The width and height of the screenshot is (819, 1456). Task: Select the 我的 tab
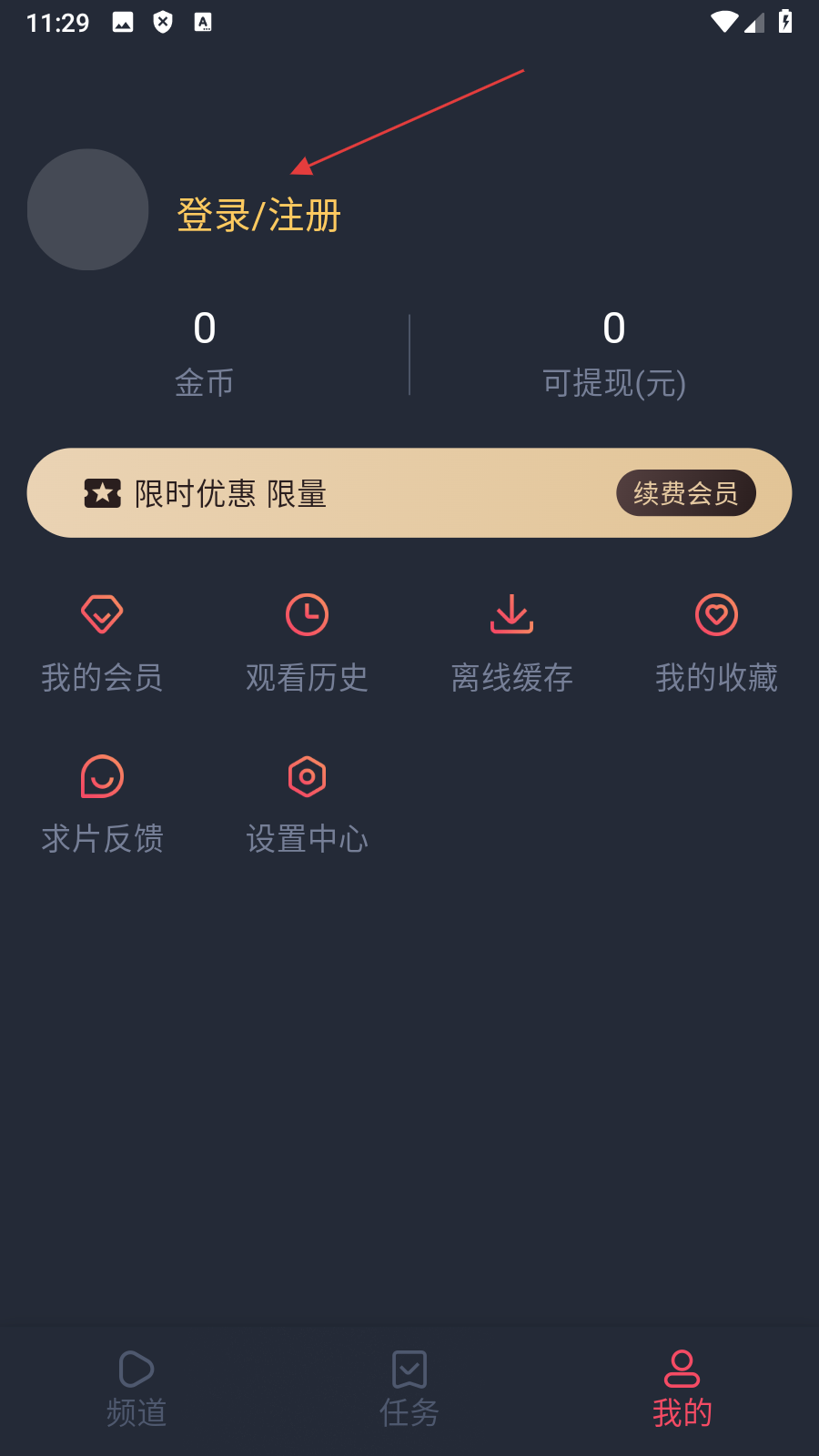[682, 1389]
